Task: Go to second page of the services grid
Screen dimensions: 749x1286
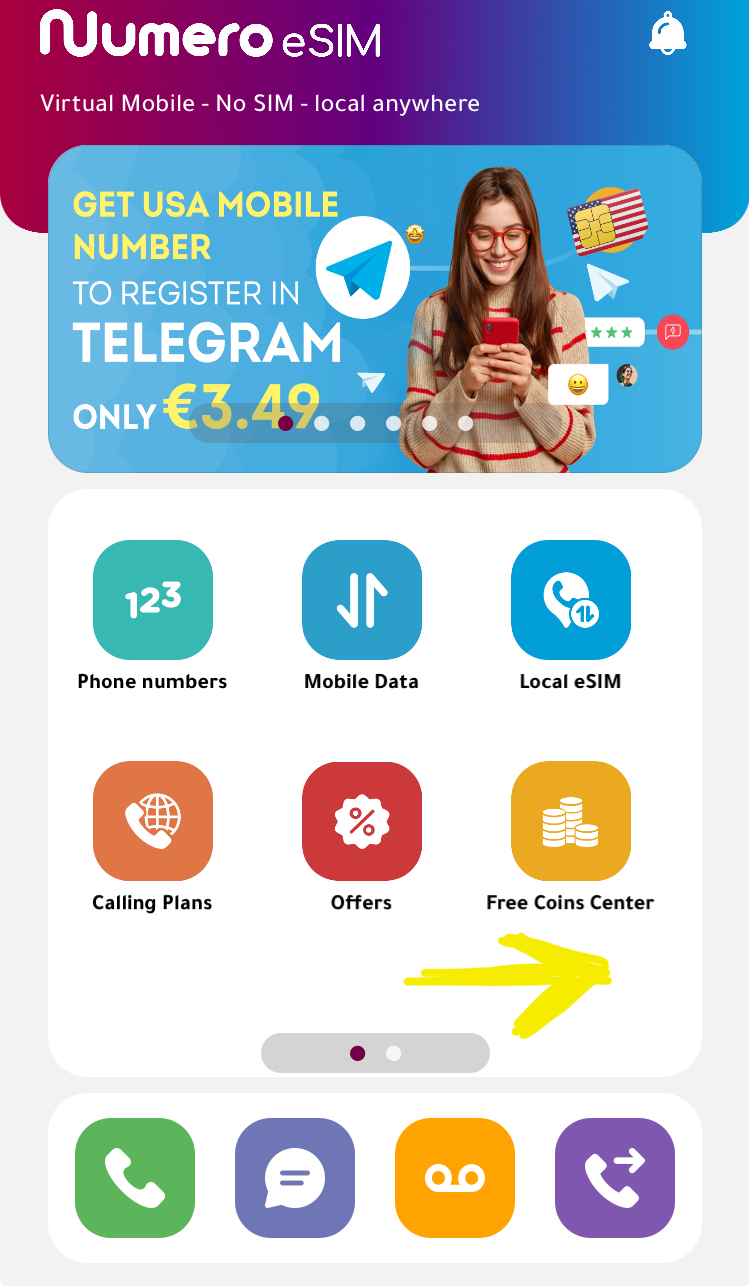Action: pyautogui.click(x=394, y=1053)
